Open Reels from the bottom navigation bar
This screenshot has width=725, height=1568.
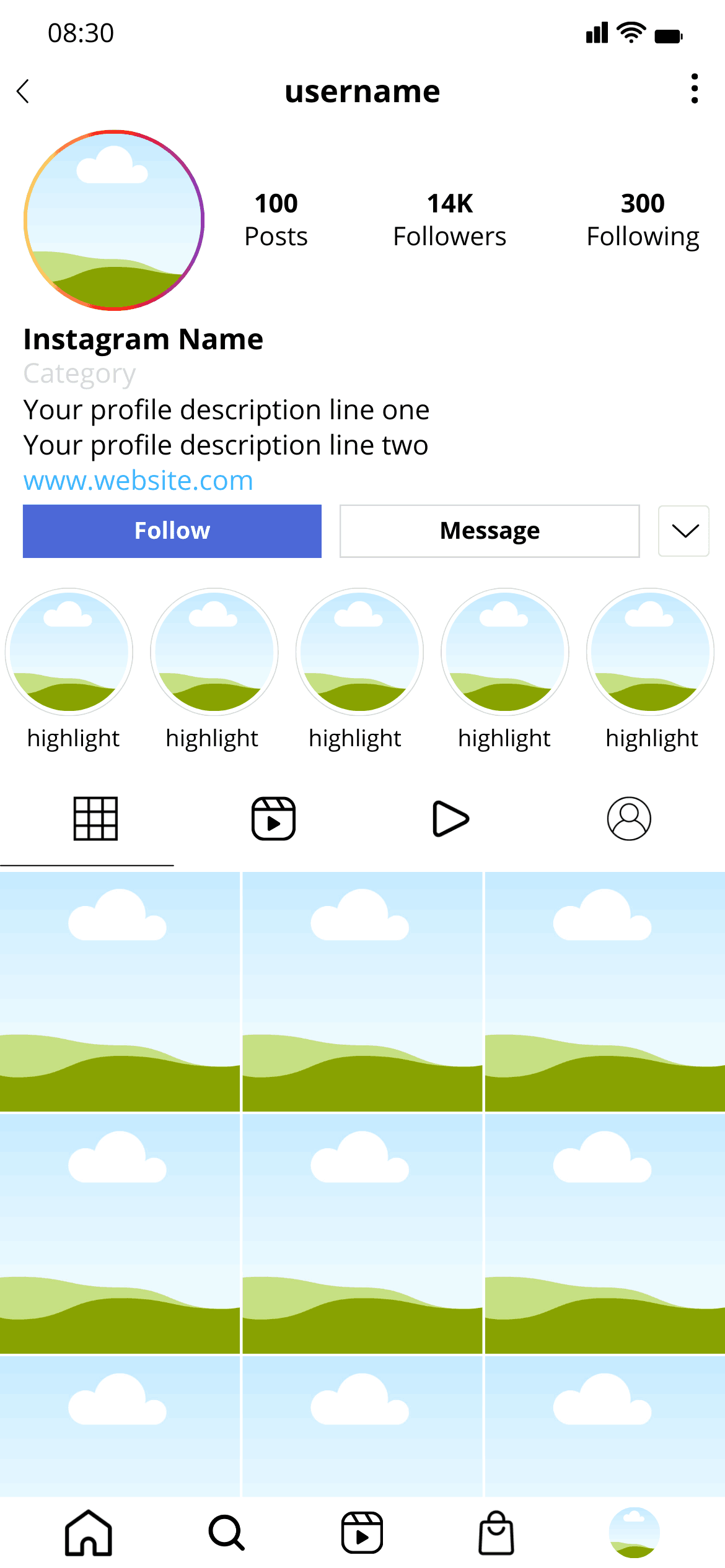[362, 1533]
